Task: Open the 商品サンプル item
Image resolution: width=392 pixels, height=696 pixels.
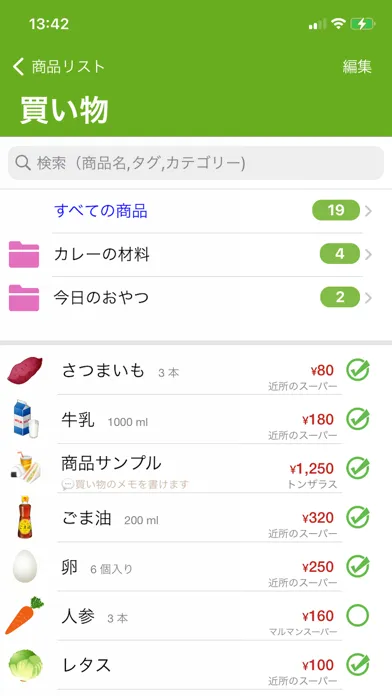Action: pyautogui.click(x=196, y=468)
